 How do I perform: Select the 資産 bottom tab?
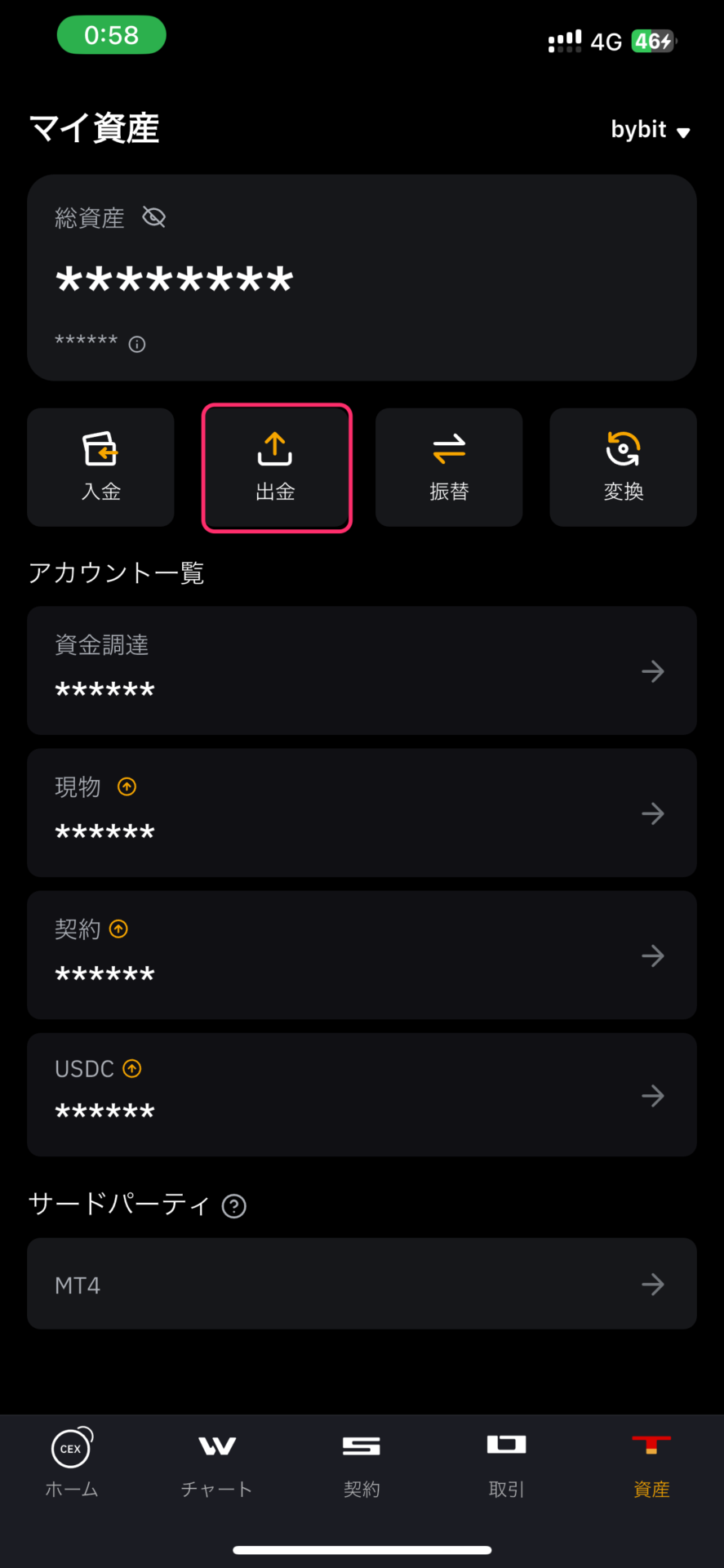[x=651, y=1463]
